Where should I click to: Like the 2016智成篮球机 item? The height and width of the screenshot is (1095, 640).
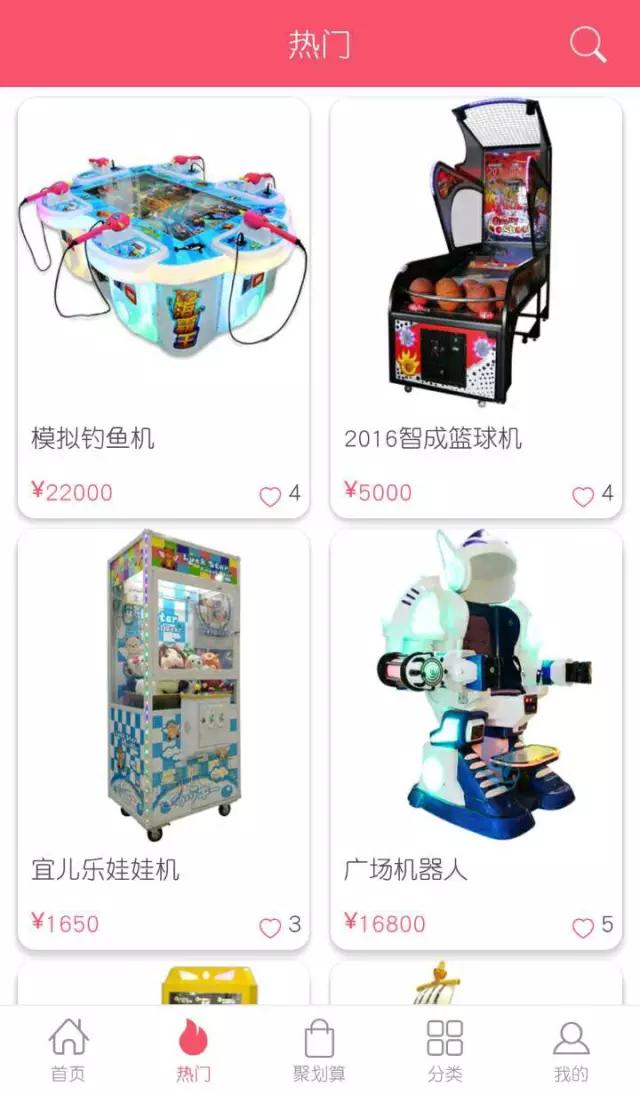pyautogui.click(x=583, y=496)
